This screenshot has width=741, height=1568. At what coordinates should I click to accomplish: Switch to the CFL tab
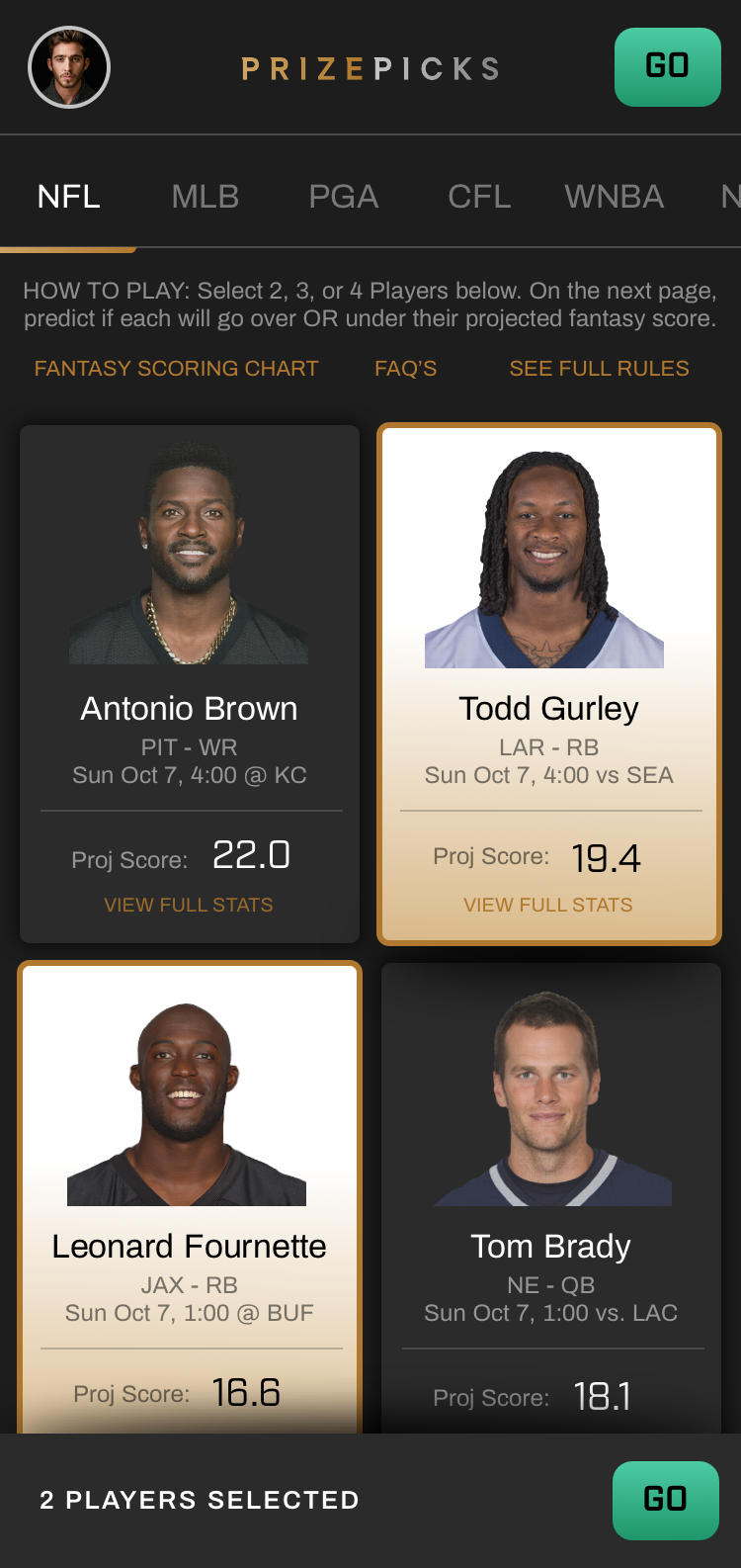479,197
